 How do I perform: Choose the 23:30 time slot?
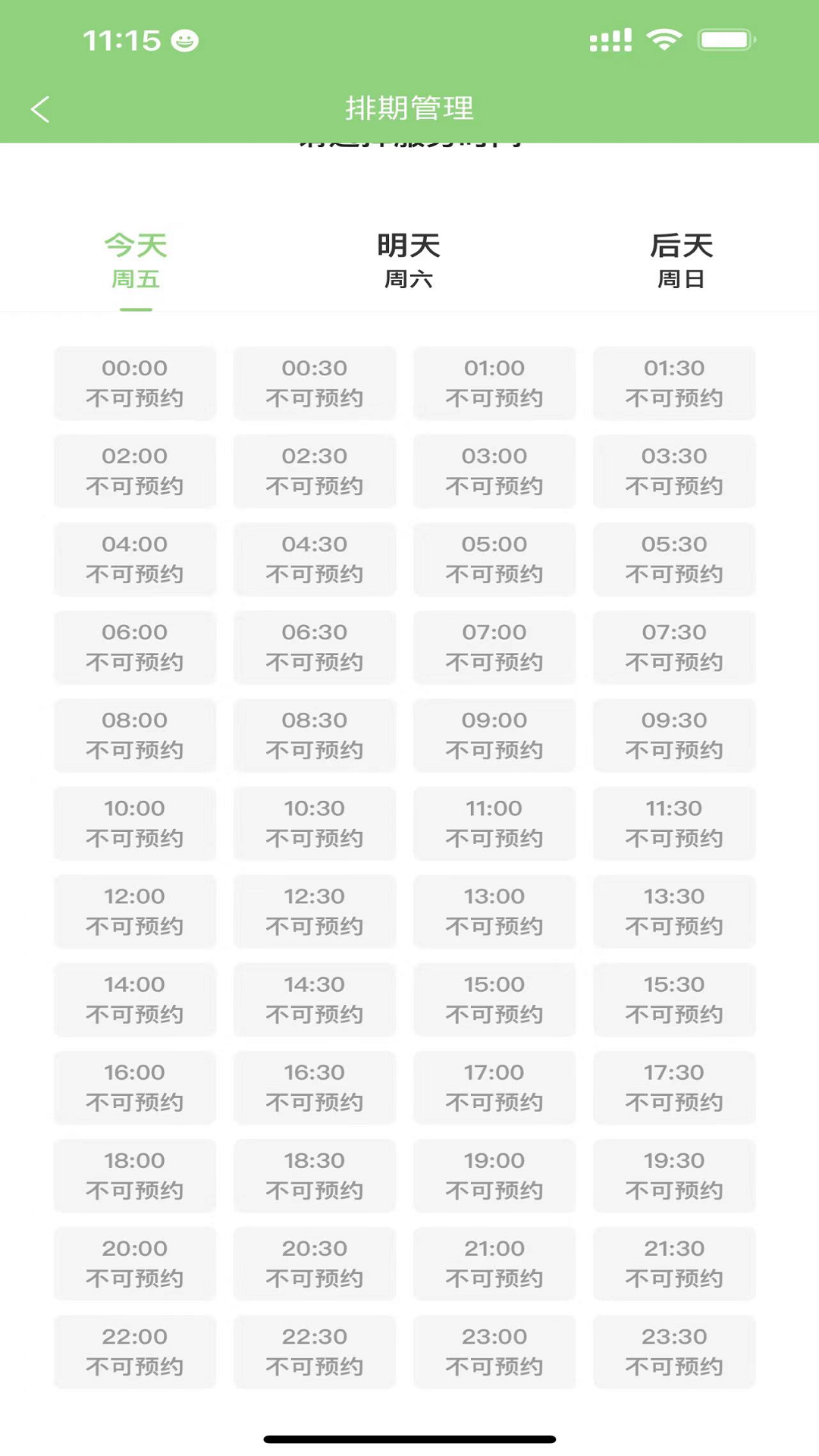674,1351
